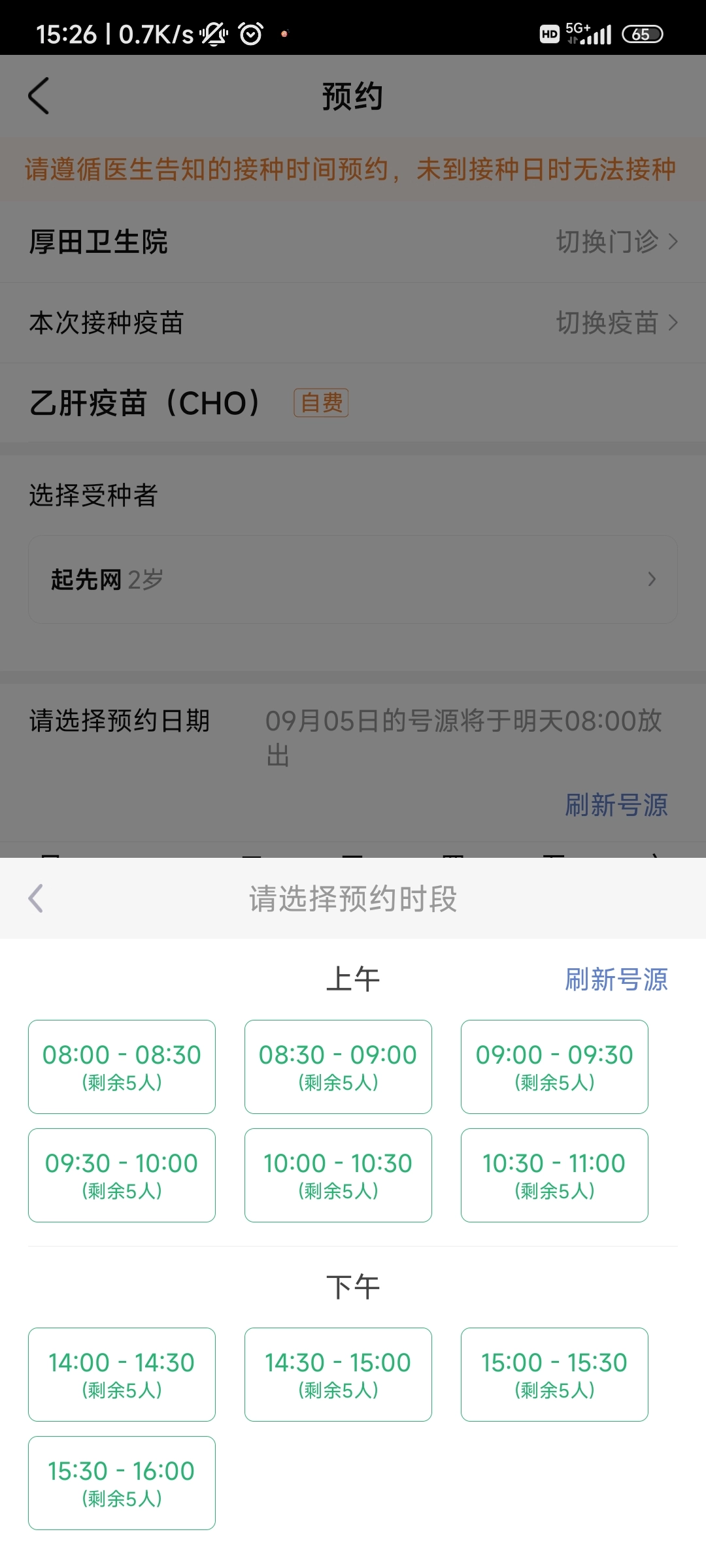Choose the 14:30 - 15:00 slot
Image resolution: width=706 pixels, height=1568 pixels.
(x=338, y=1374)
